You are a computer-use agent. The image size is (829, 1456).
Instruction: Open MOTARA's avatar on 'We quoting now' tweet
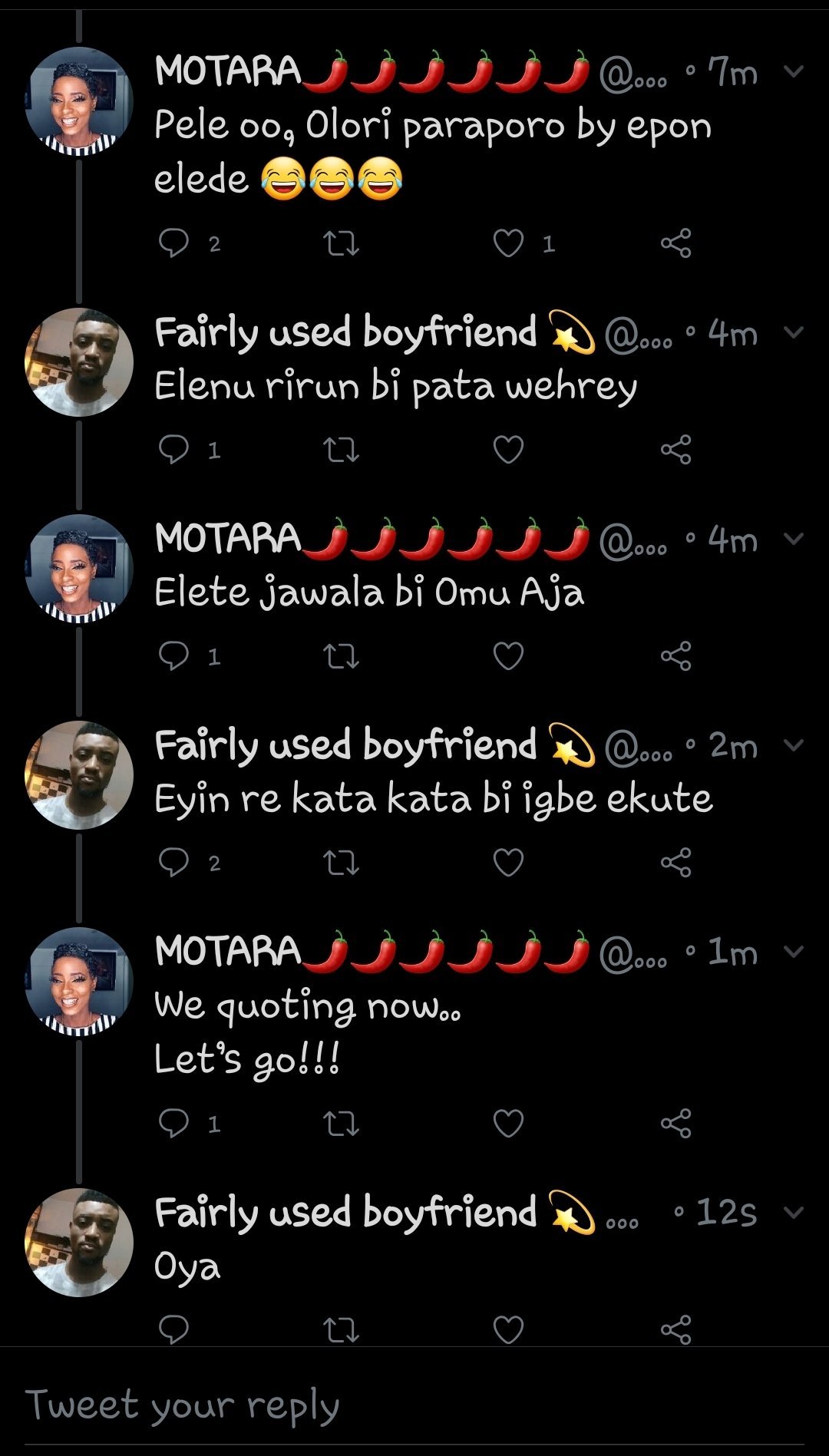pos(79,982)
